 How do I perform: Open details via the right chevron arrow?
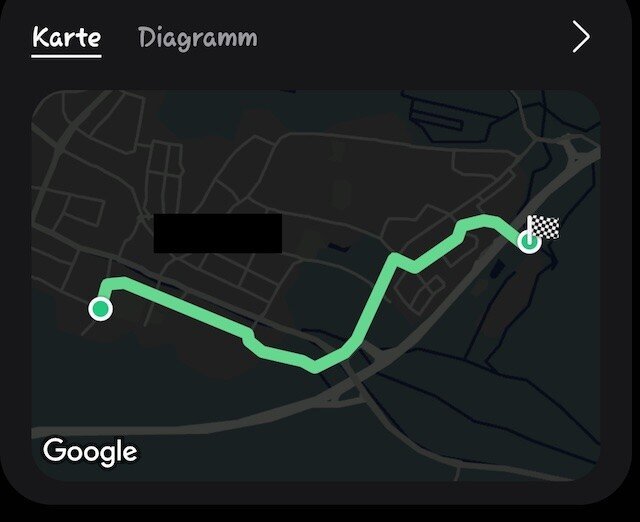[x=581, y=38]
